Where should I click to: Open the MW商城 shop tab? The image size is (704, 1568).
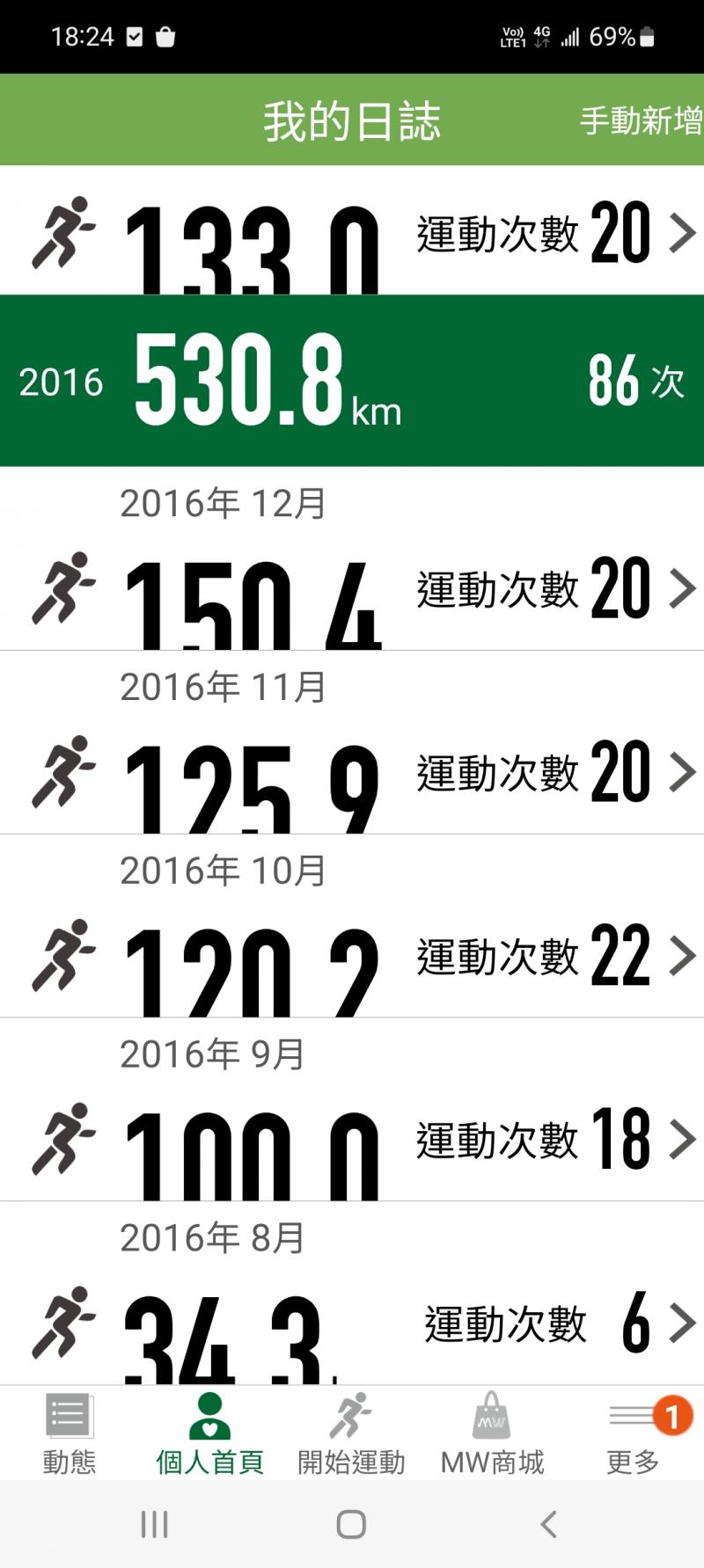(x=492, y=1433)
